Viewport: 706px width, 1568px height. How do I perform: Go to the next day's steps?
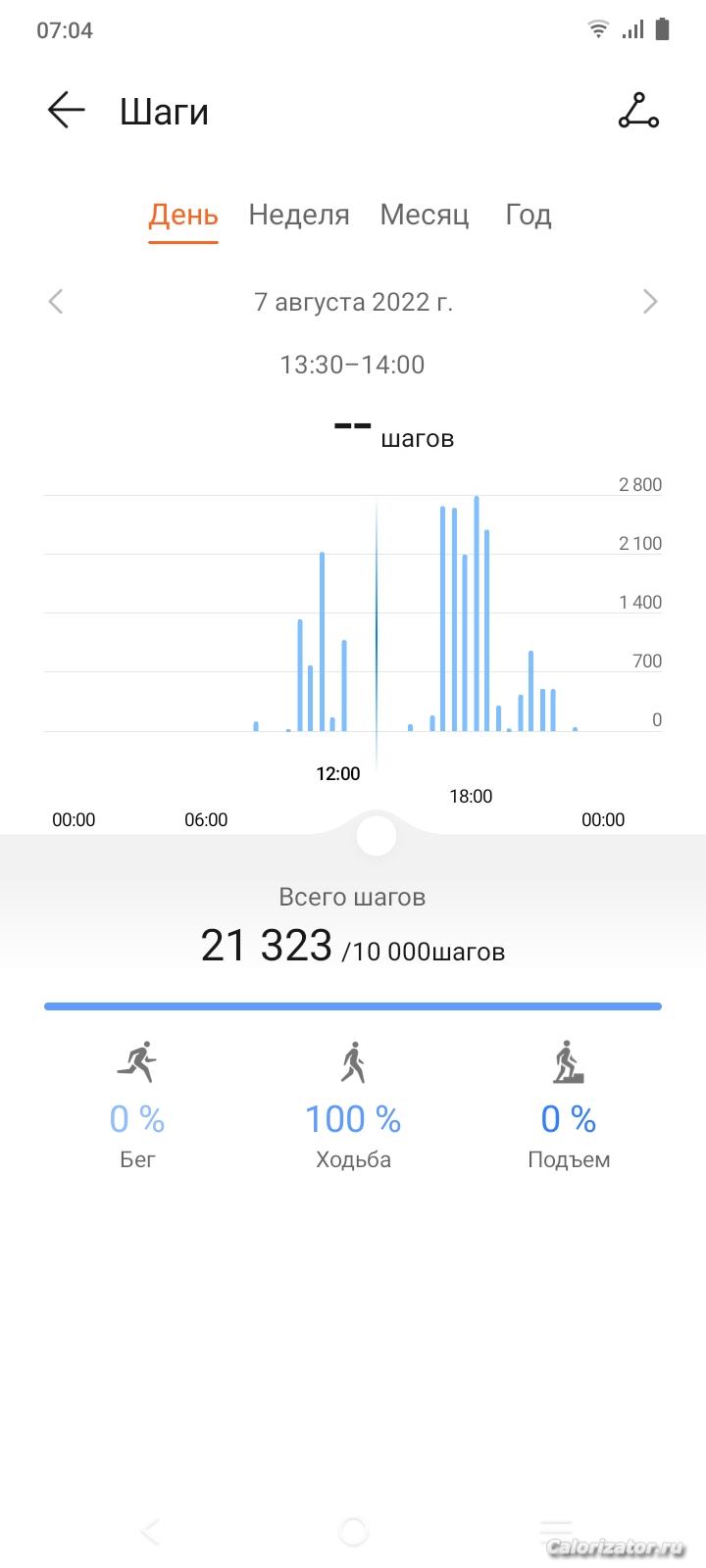point(649,301)
